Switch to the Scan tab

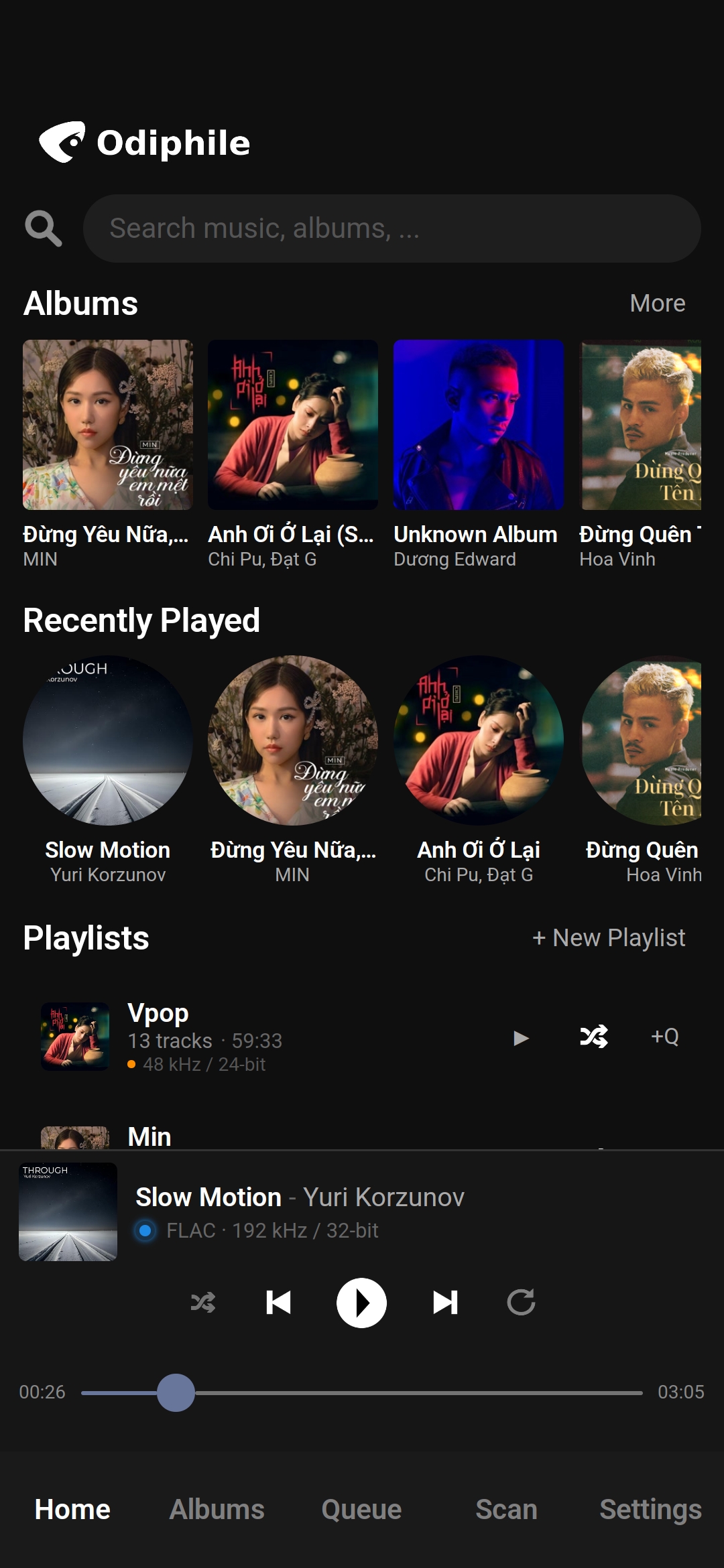[506, 1510]
